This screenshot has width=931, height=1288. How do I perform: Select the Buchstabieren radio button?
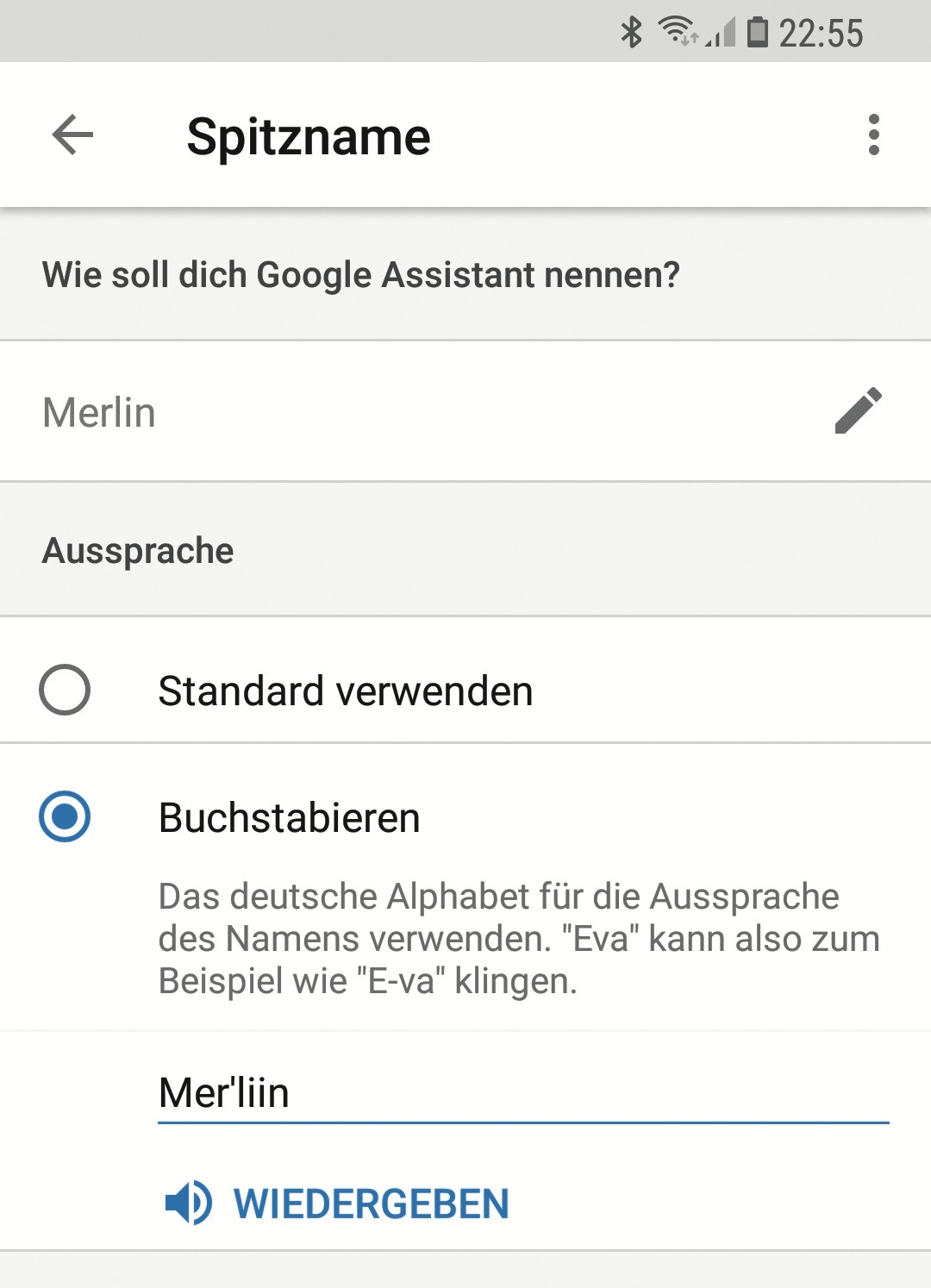coord(65,816)
